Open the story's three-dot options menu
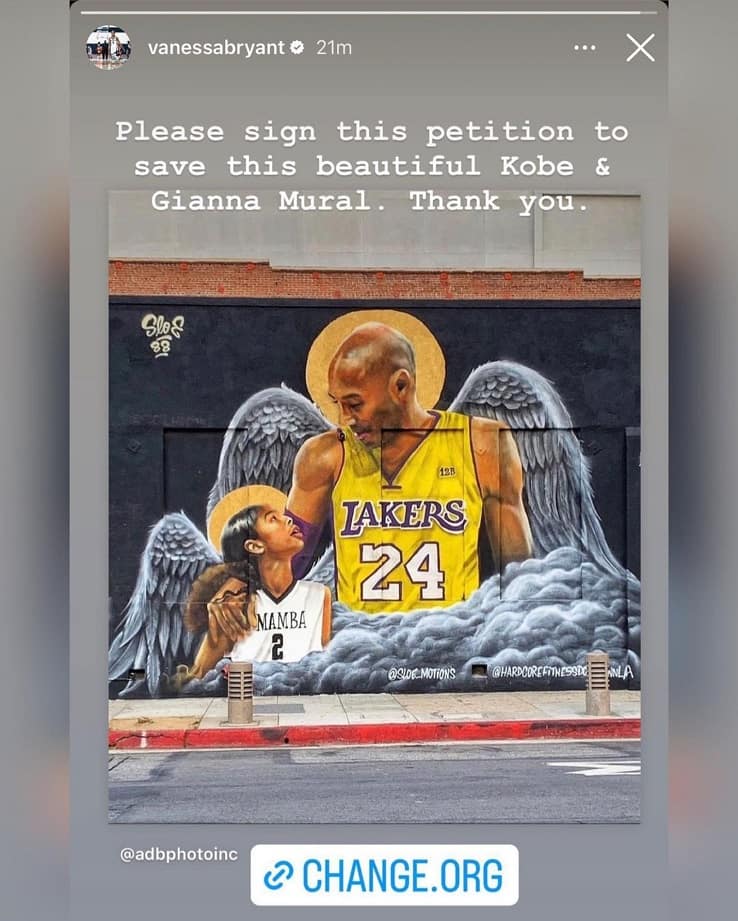 [585, 47]
